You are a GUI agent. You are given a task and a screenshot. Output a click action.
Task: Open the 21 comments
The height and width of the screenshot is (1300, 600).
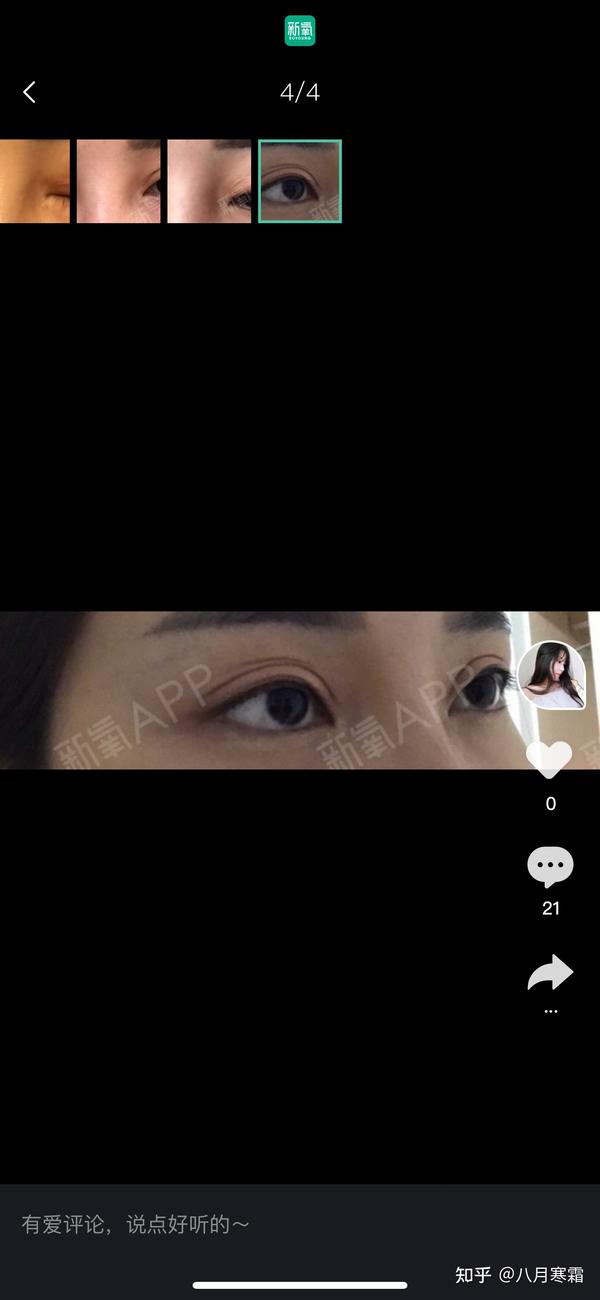[550, 867]
